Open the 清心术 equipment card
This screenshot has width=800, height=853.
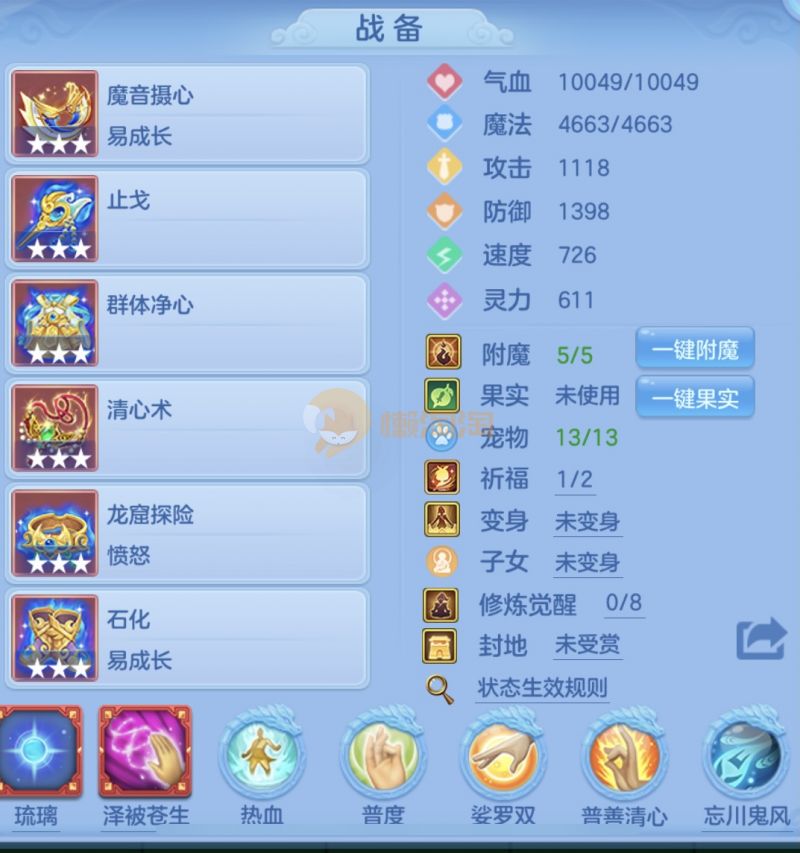pyautogui.click(x=188, y=429)
